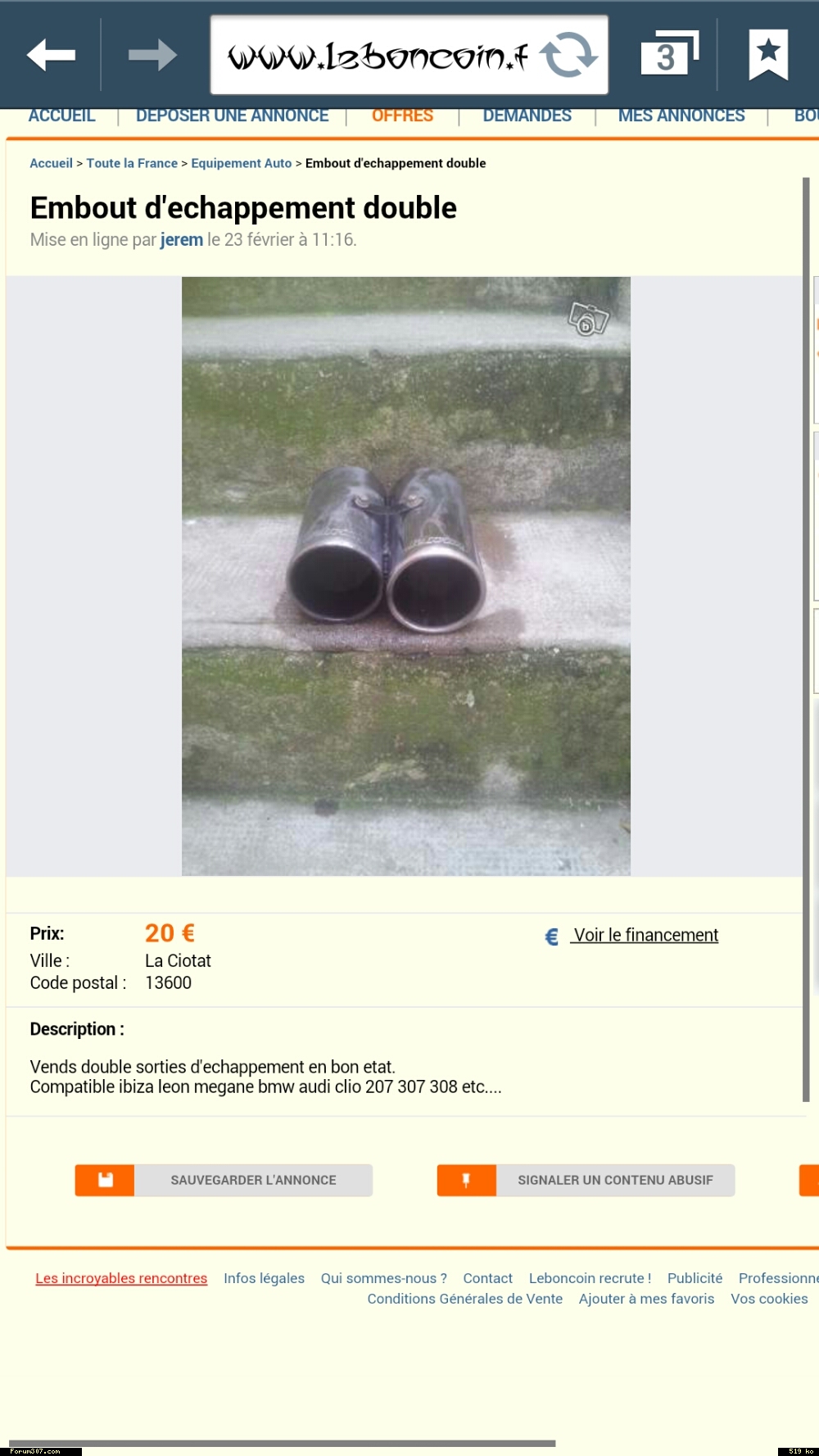Image resolution: width=819 pixels, height=1456 pixels.
Task: Open the Infos légales link
Action: 264,1278
